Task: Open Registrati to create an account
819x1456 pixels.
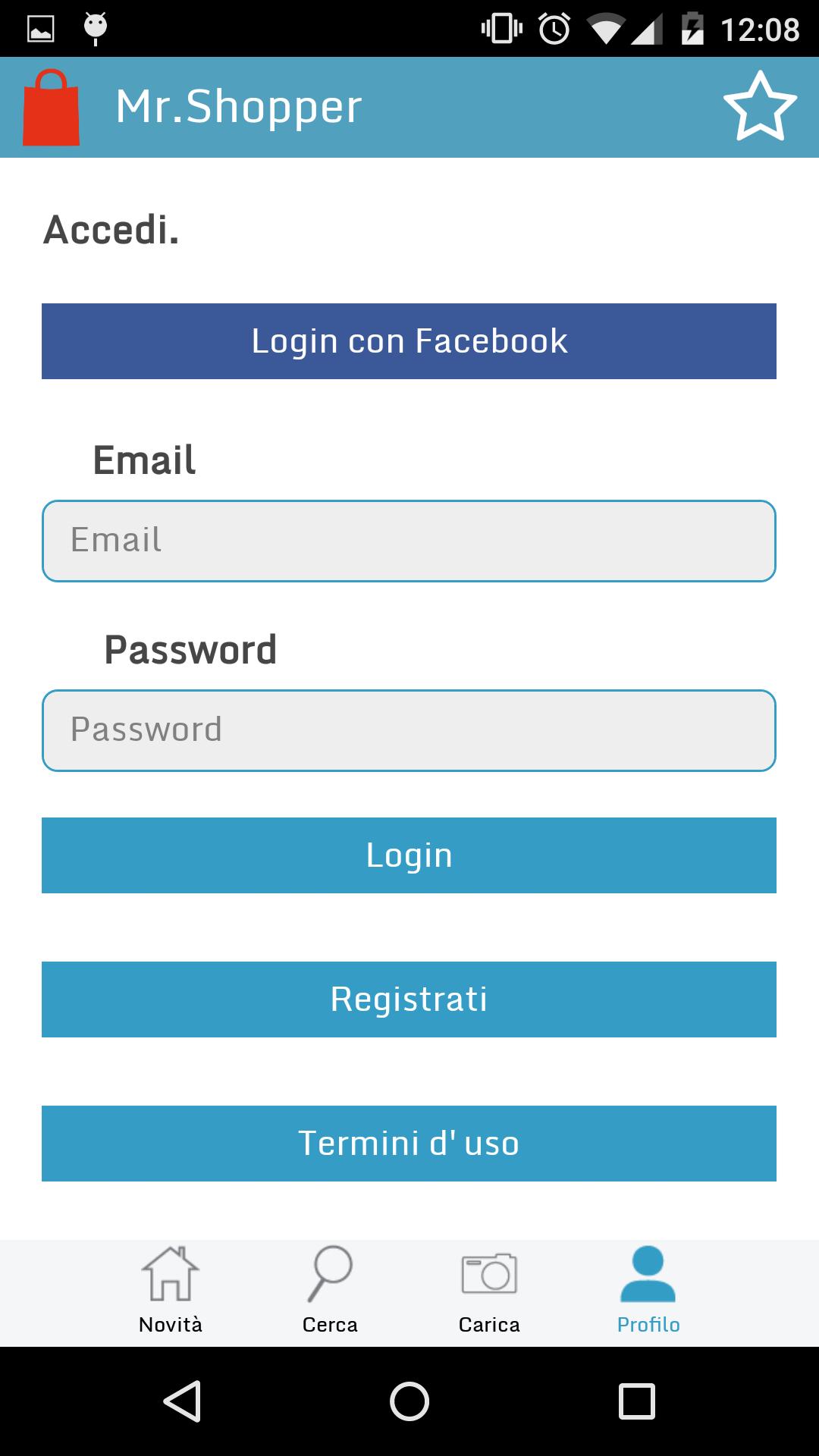Action: click(x=409, y=999)
